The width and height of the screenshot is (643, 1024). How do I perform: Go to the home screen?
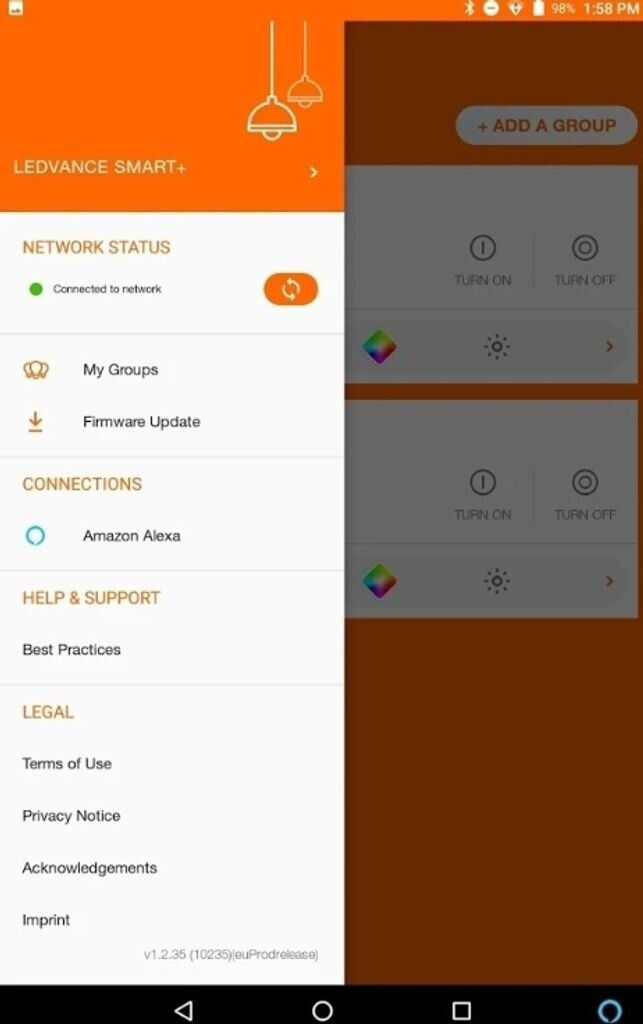coord(322,1010)
